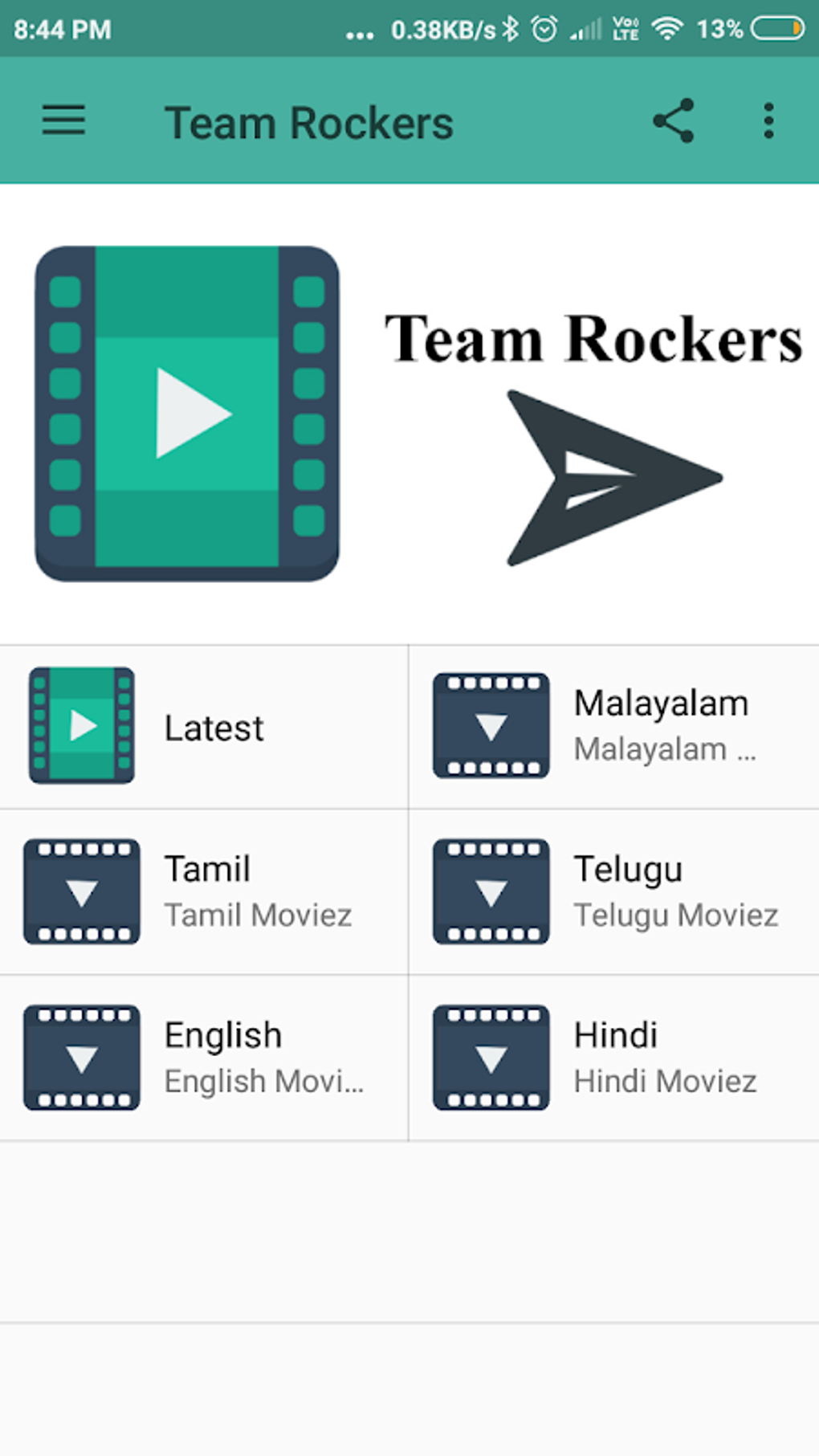Open the Latest movies category
Screen dimensions: 819x1456
point(204,727)
